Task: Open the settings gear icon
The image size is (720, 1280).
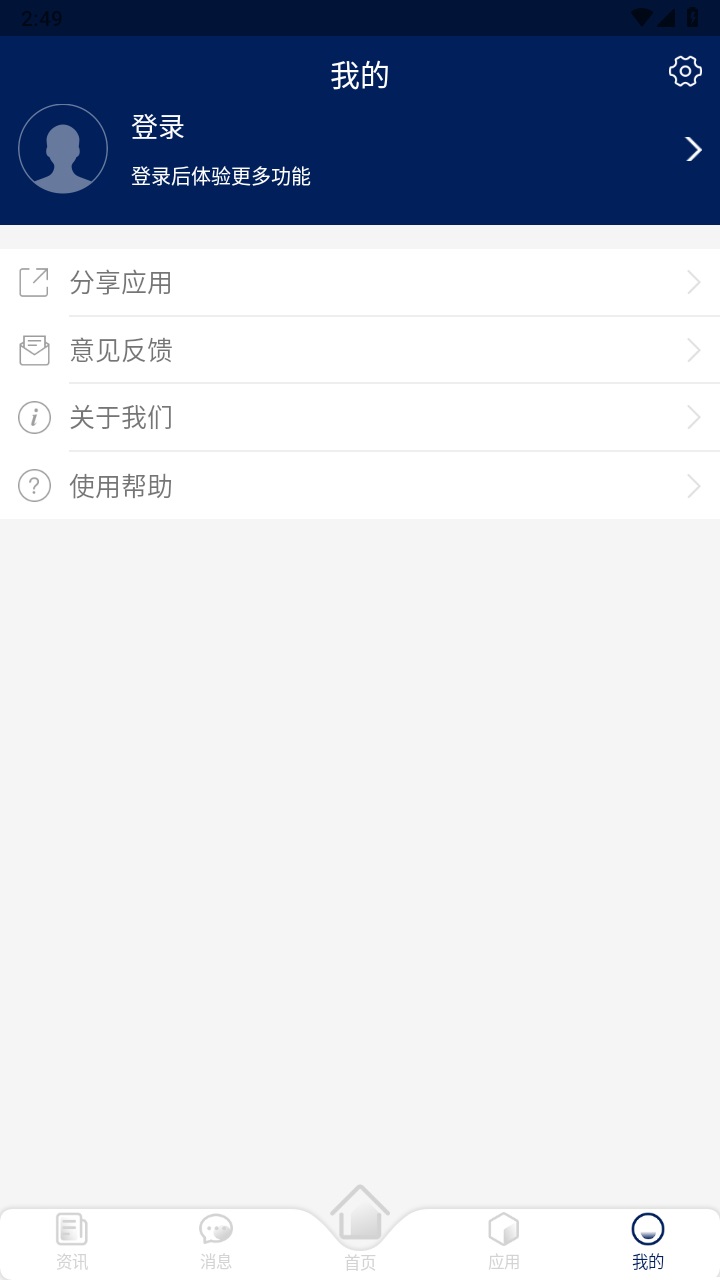Action: (x=684, y=71)
